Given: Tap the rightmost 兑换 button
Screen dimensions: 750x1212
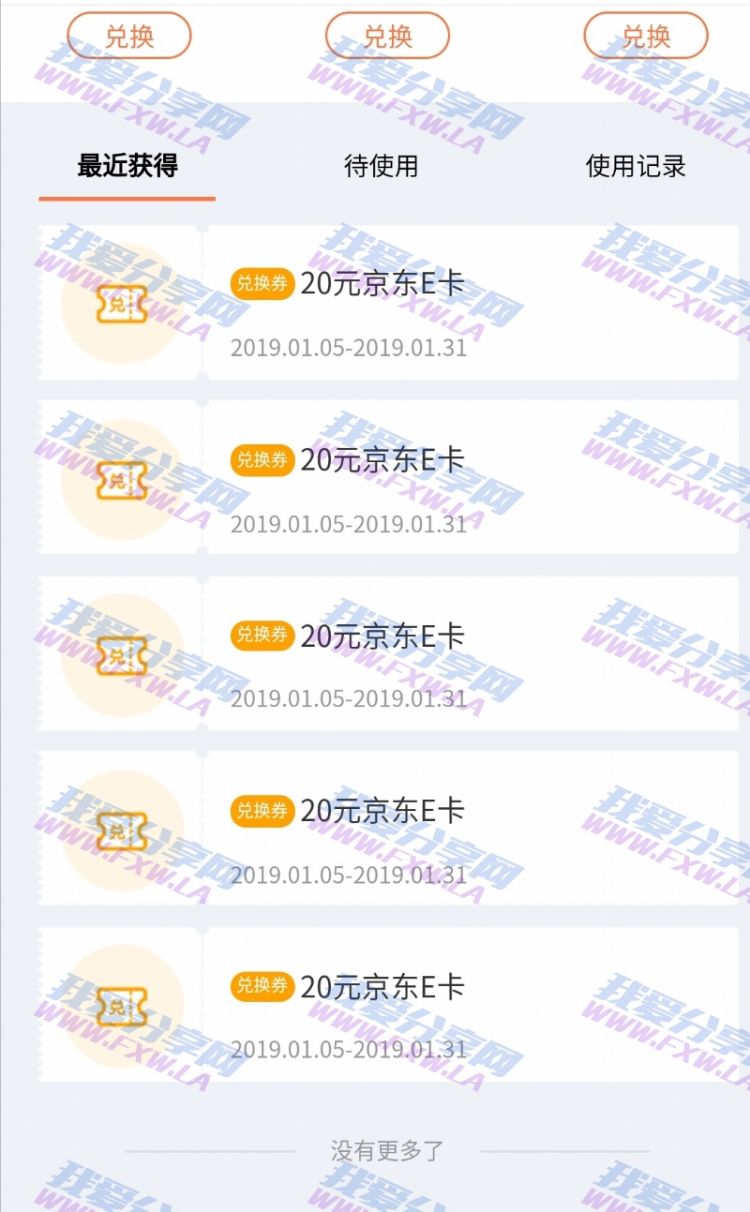Looking at the screenshot, I should 645,37.
